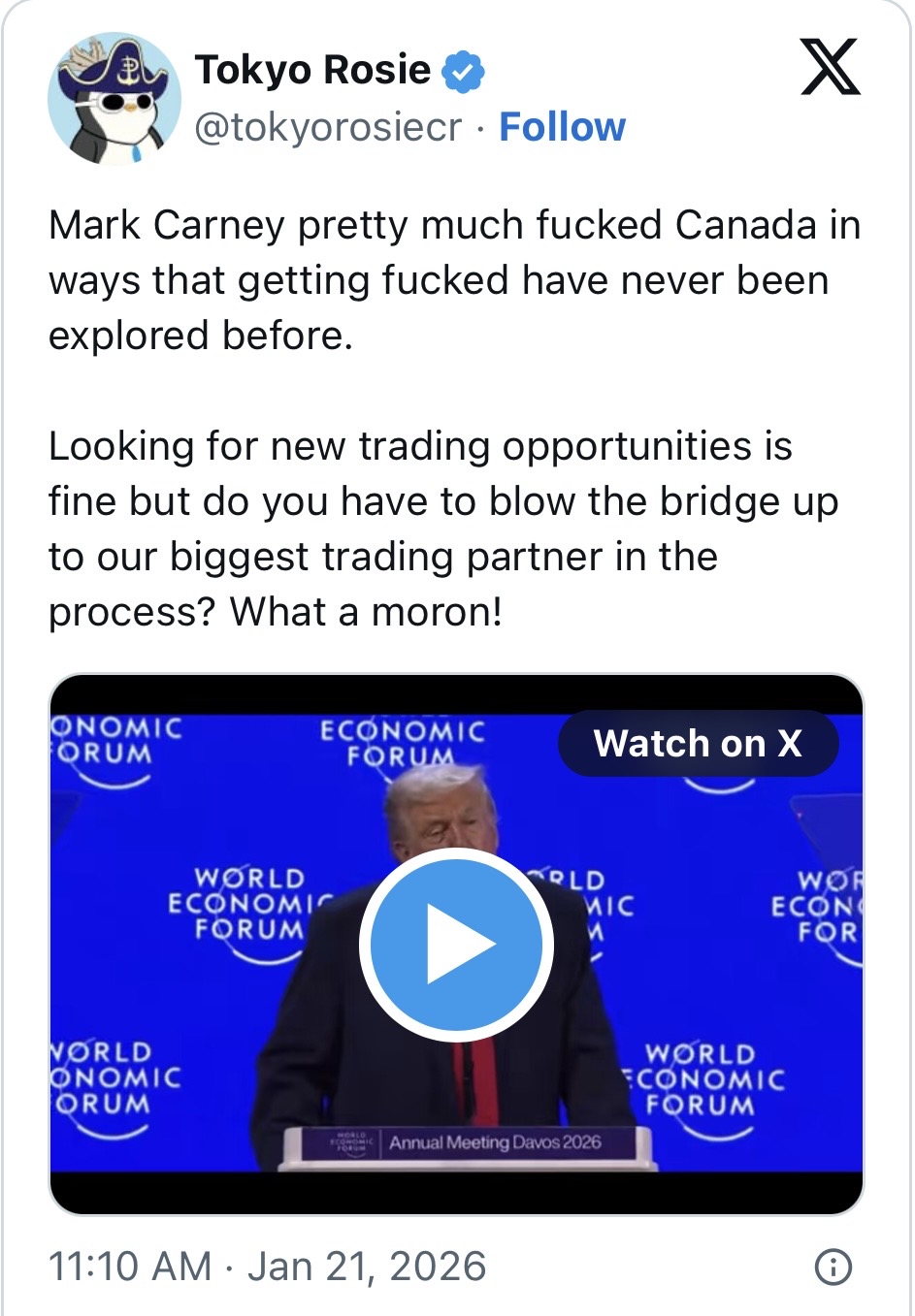
Task: Tap the Watch on X button
Action: tap(698, 744)
